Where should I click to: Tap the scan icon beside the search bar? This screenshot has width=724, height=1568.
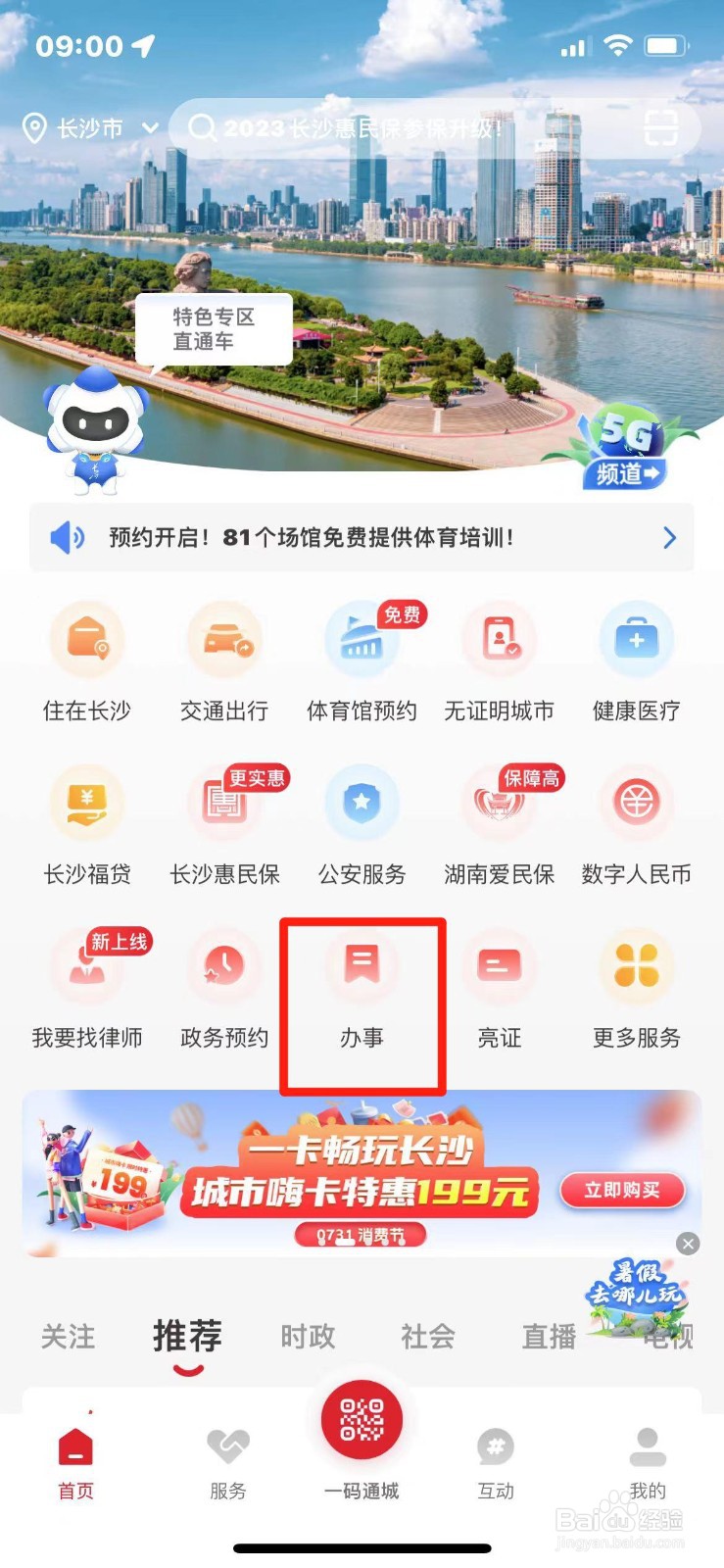point(661,127)
